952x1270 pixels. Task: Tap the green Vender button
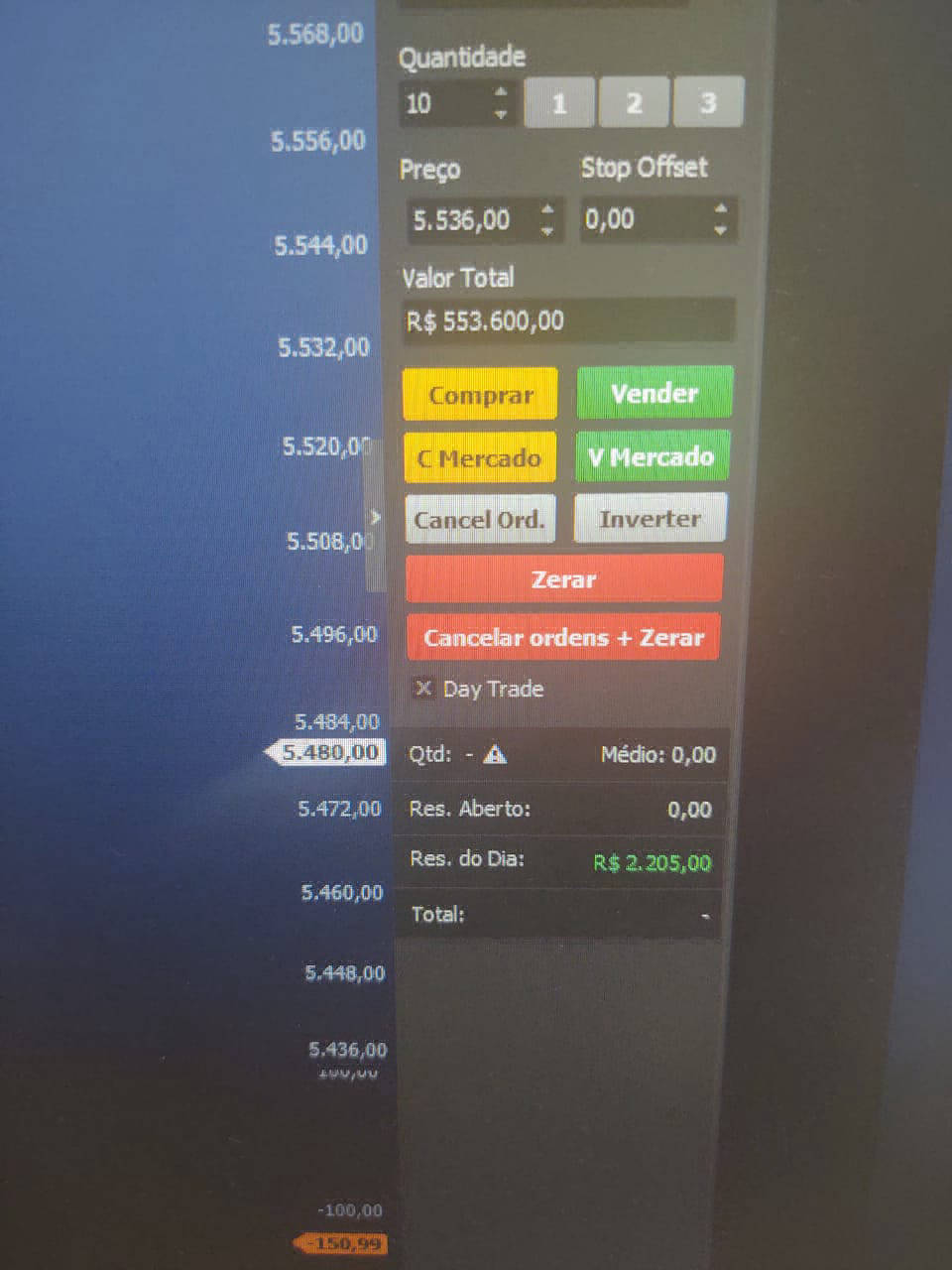click(654, 393)
